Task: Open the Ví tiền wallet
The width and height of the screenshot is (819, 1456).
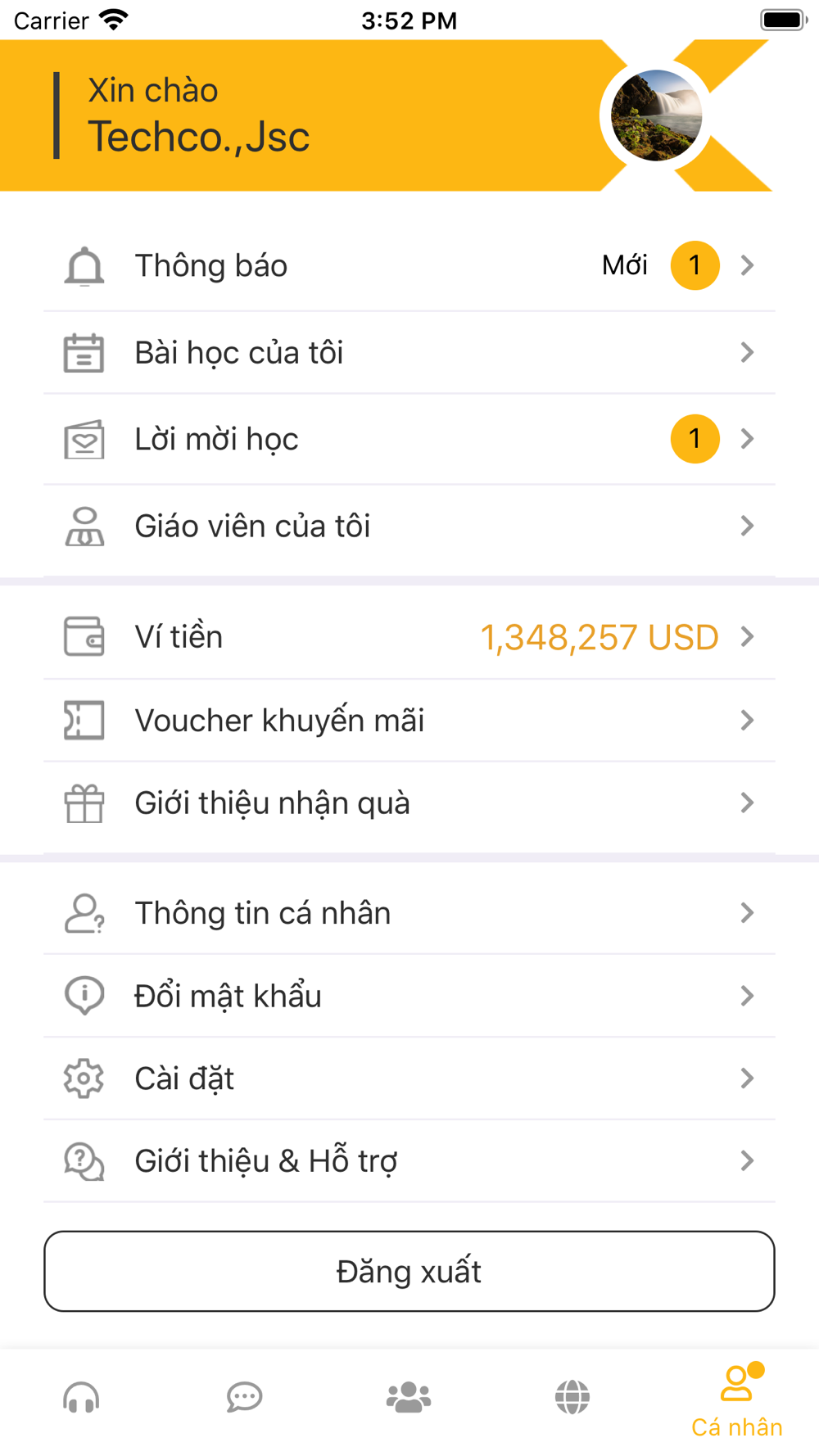Action: [x=409, y=636]
